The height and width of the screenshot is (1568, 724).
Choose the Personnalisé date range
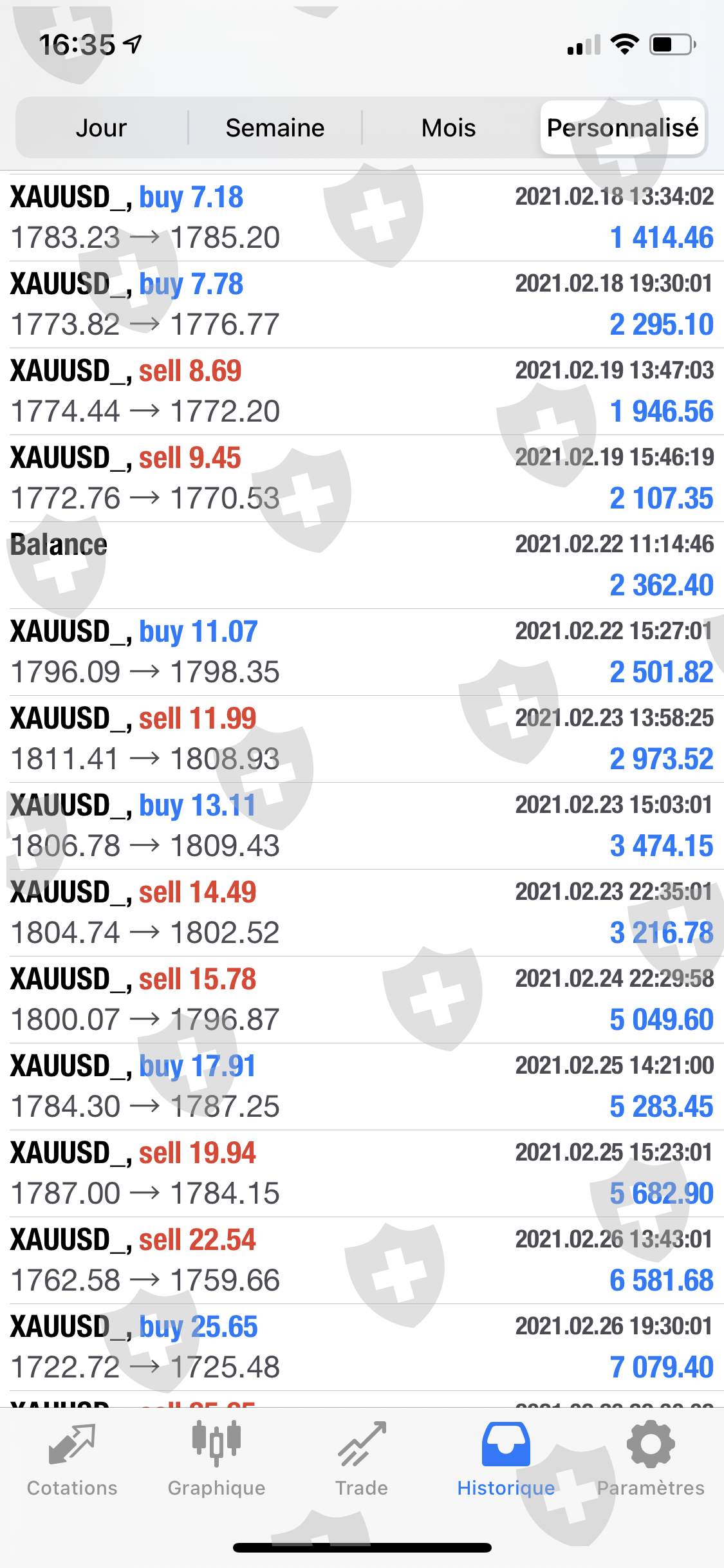622,127
